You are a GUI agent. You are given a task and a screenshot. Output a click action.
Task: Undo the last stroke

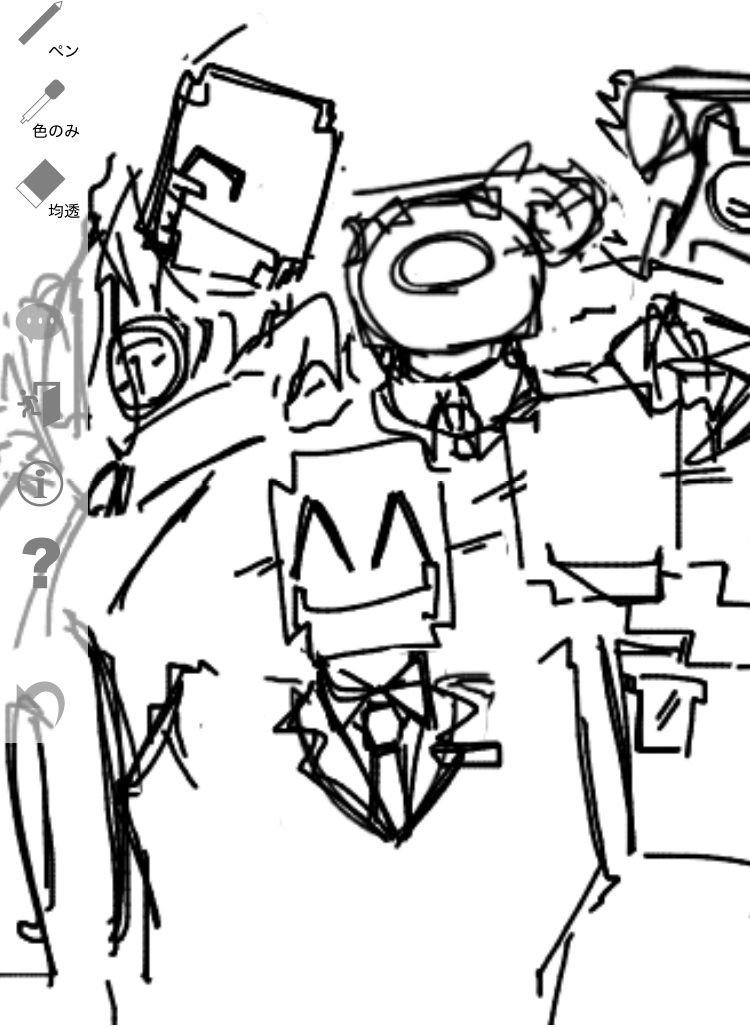pyautogui.click(x=42, y=705)
